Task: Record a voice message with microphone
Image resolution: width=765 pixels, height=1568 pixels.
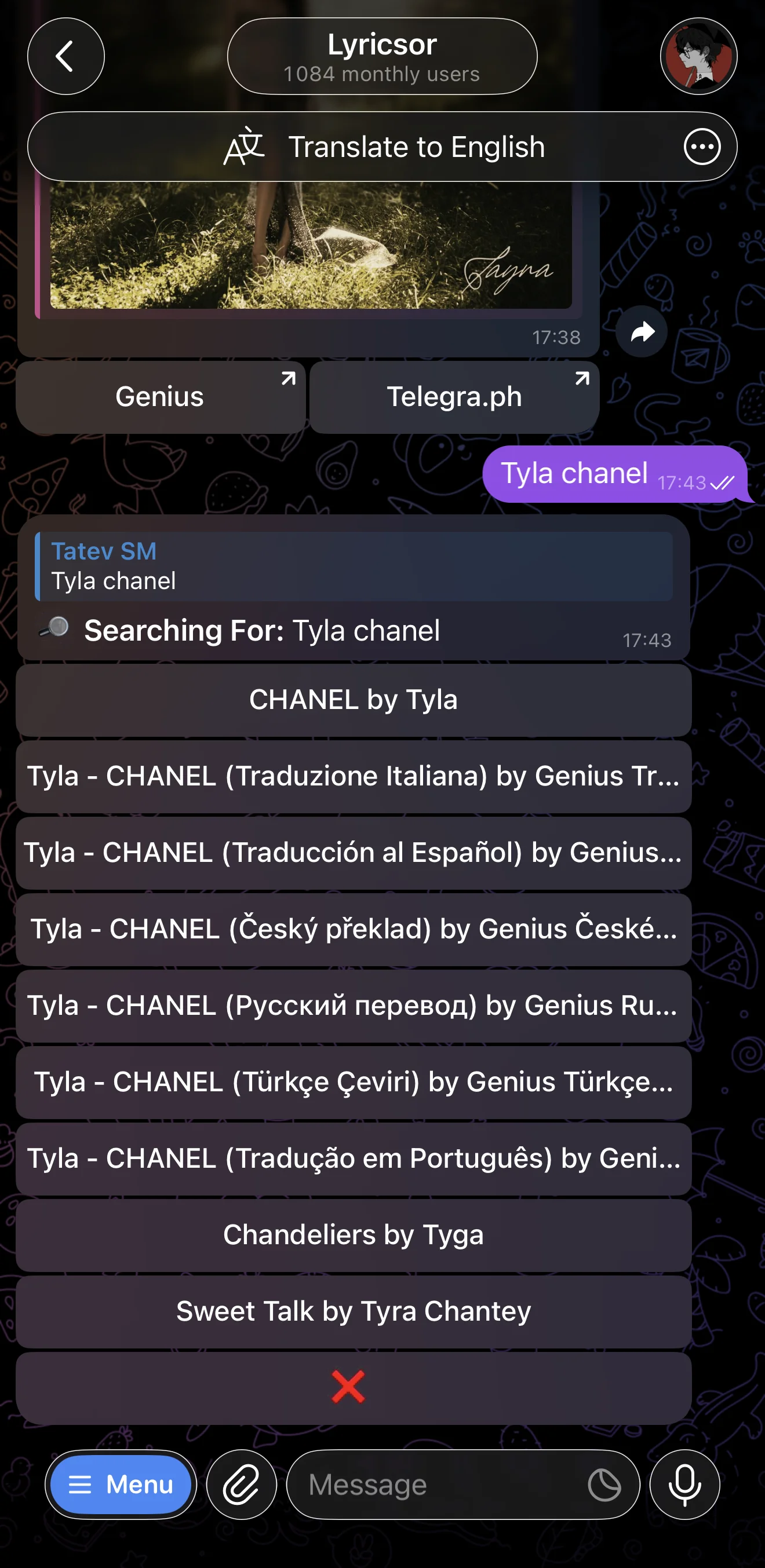Action: click(x=684, y=1485)
